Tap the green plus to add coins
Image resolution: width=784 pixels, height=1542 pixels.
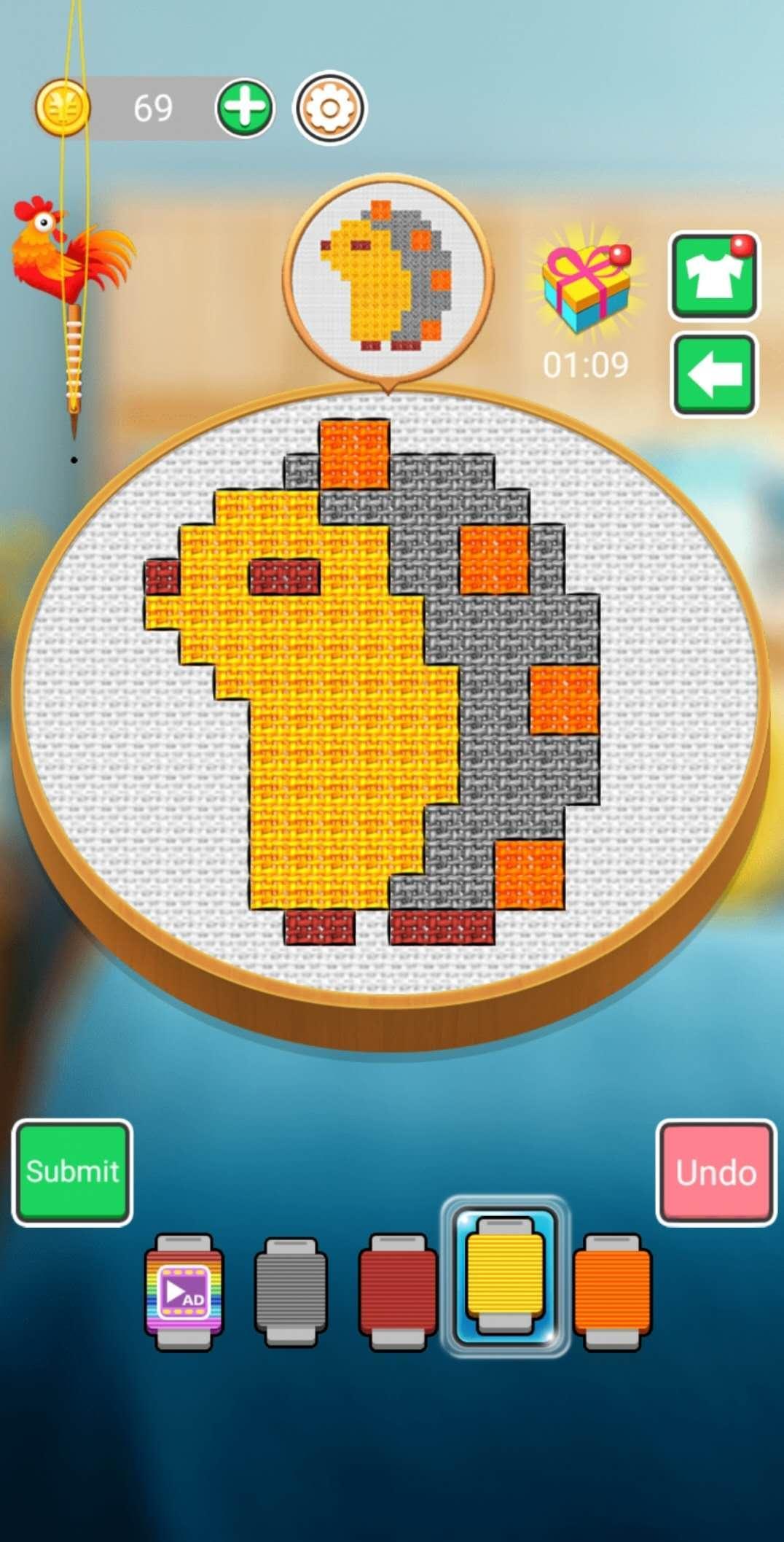coord(243,106)
